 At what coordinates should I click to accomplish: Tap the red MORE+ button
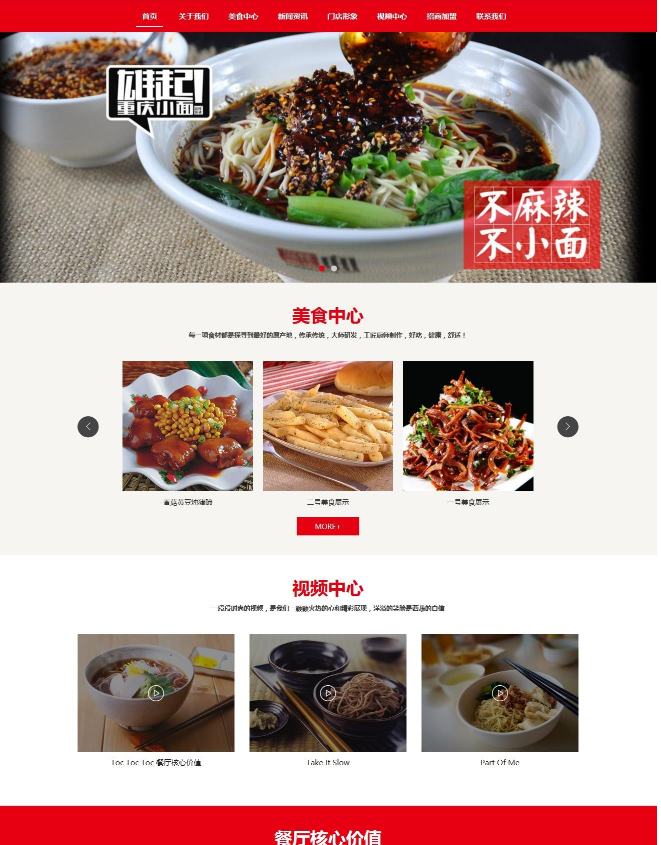point(328,526)
